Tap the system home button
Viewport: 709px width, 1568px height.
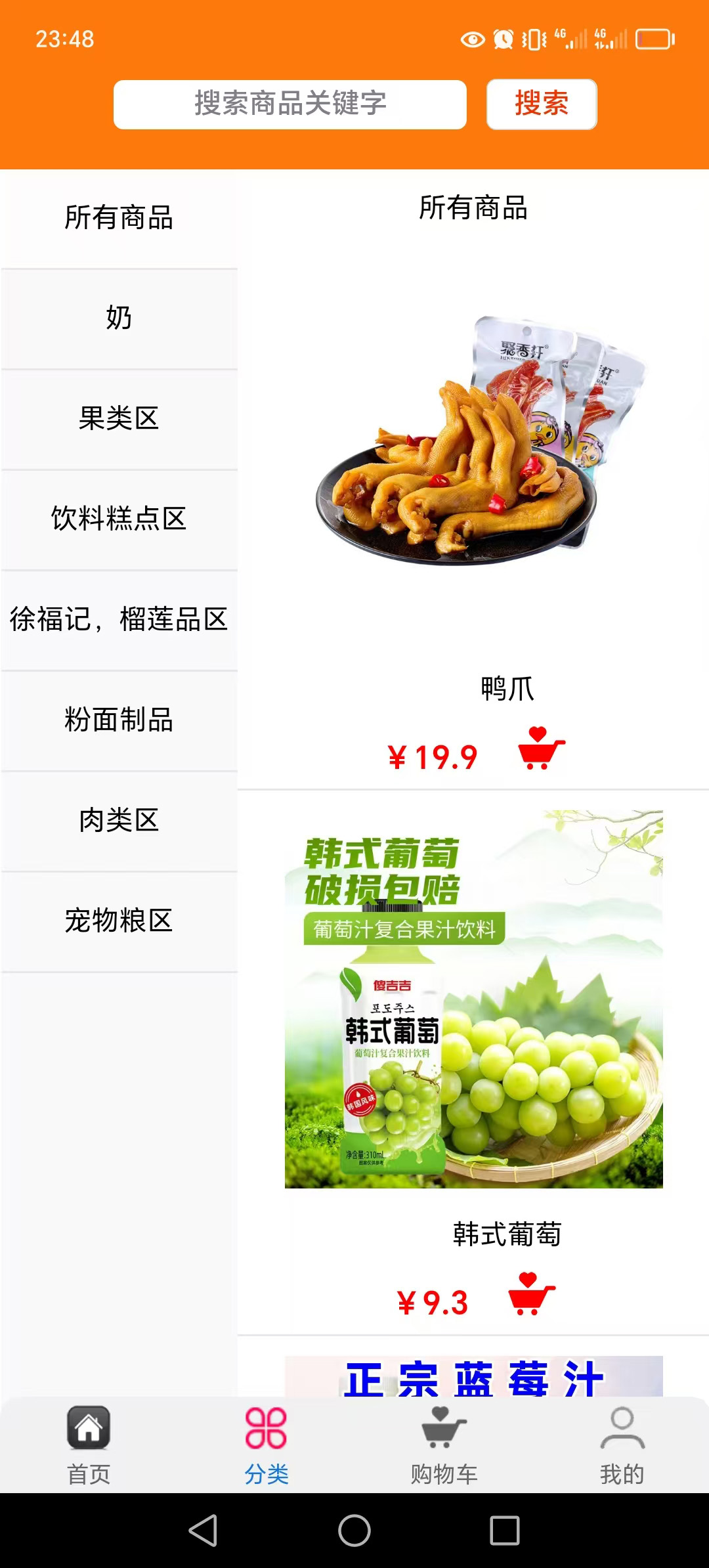(354, 1531)
